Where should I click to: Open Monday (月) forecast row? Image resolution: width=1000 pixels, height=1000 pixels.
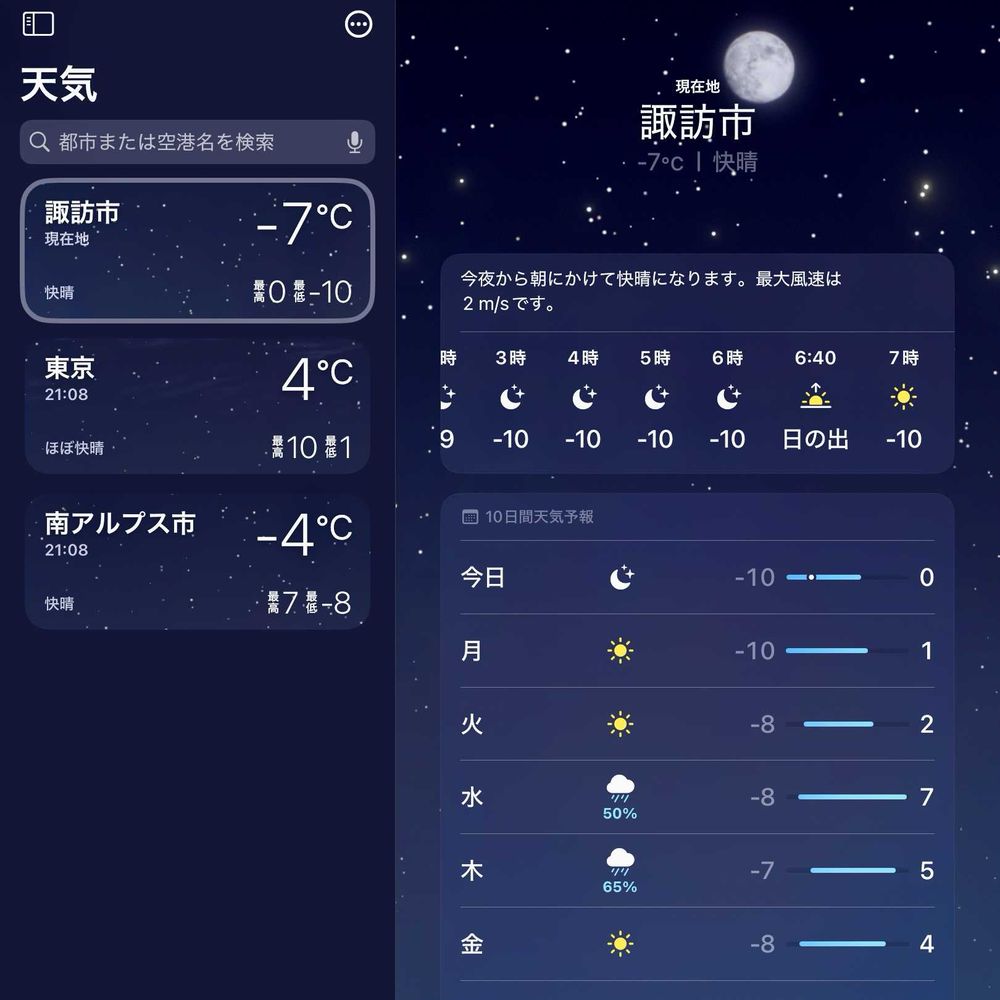point(697,651)
